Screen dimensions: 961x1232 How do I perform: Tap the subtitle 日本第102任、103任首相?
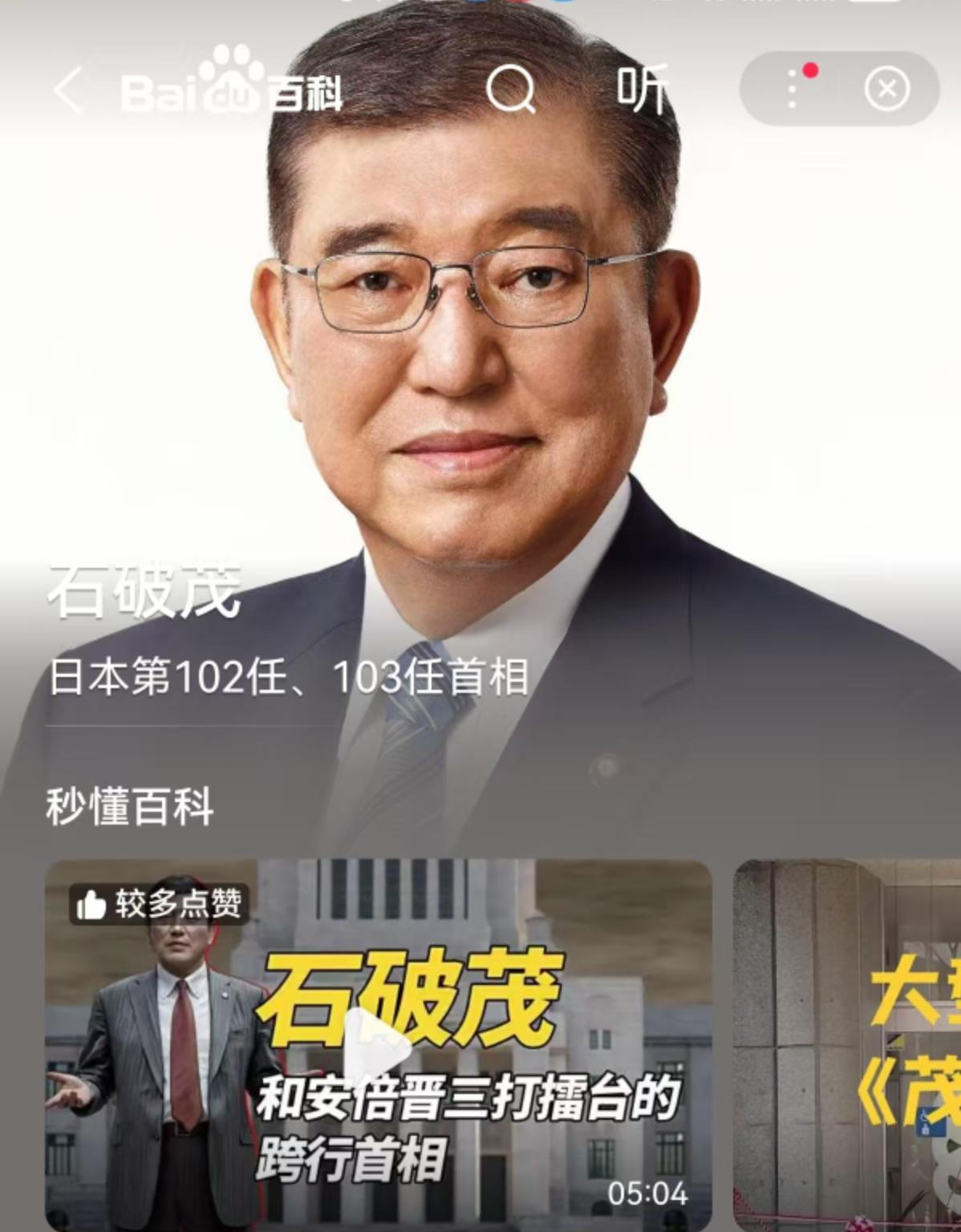tap(289, 679)
